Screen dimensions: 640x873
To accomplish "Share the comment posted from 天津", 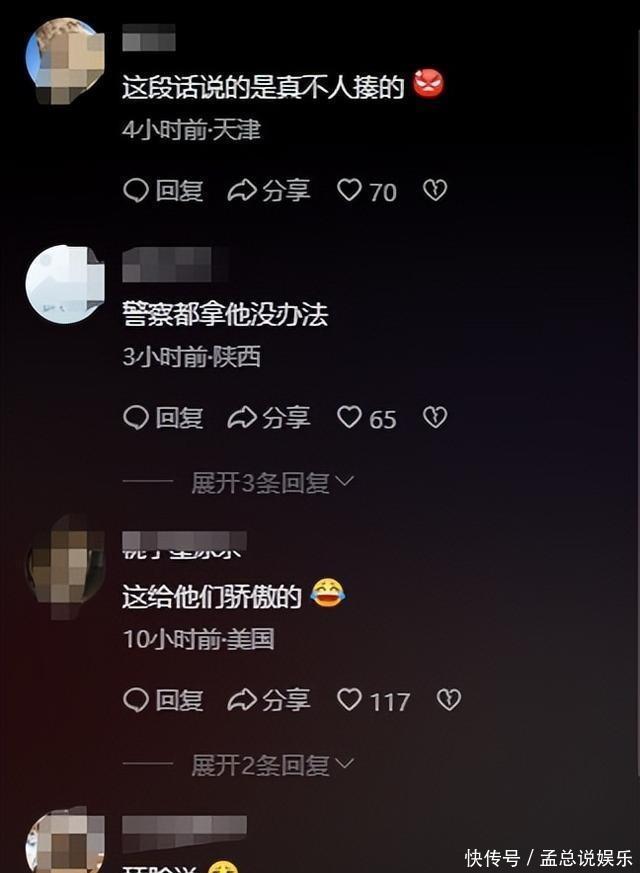I will pyautogui.click(x=269, y=190).
